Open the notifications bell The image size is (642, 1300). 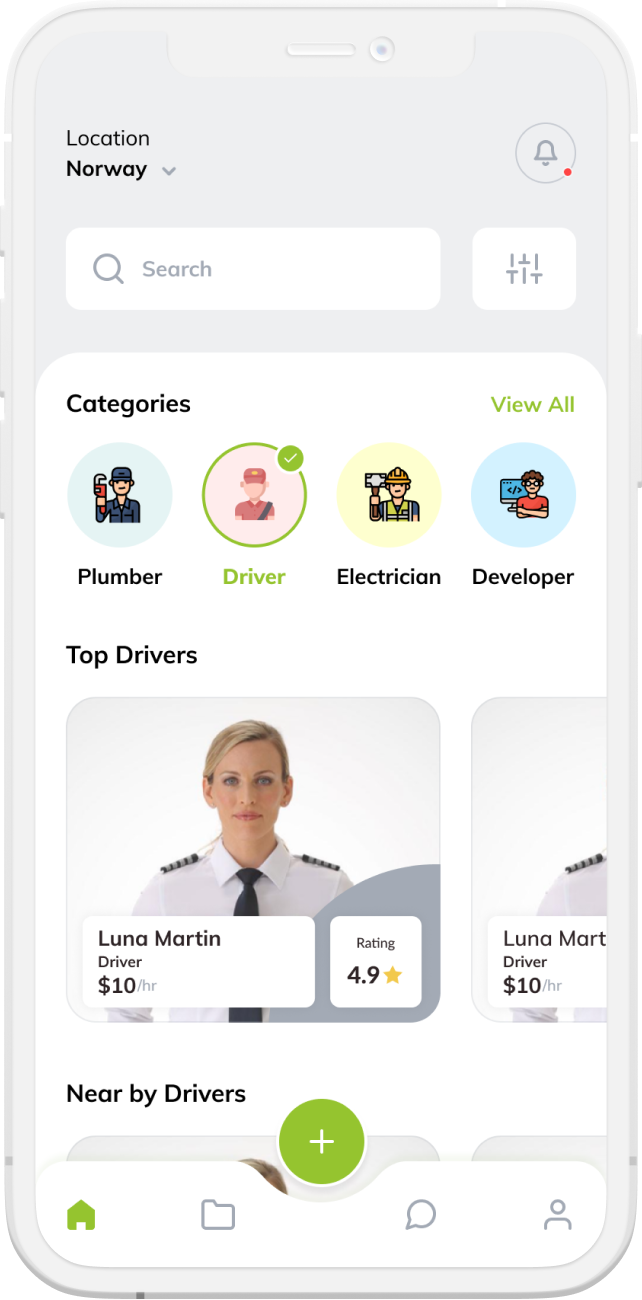545,153
